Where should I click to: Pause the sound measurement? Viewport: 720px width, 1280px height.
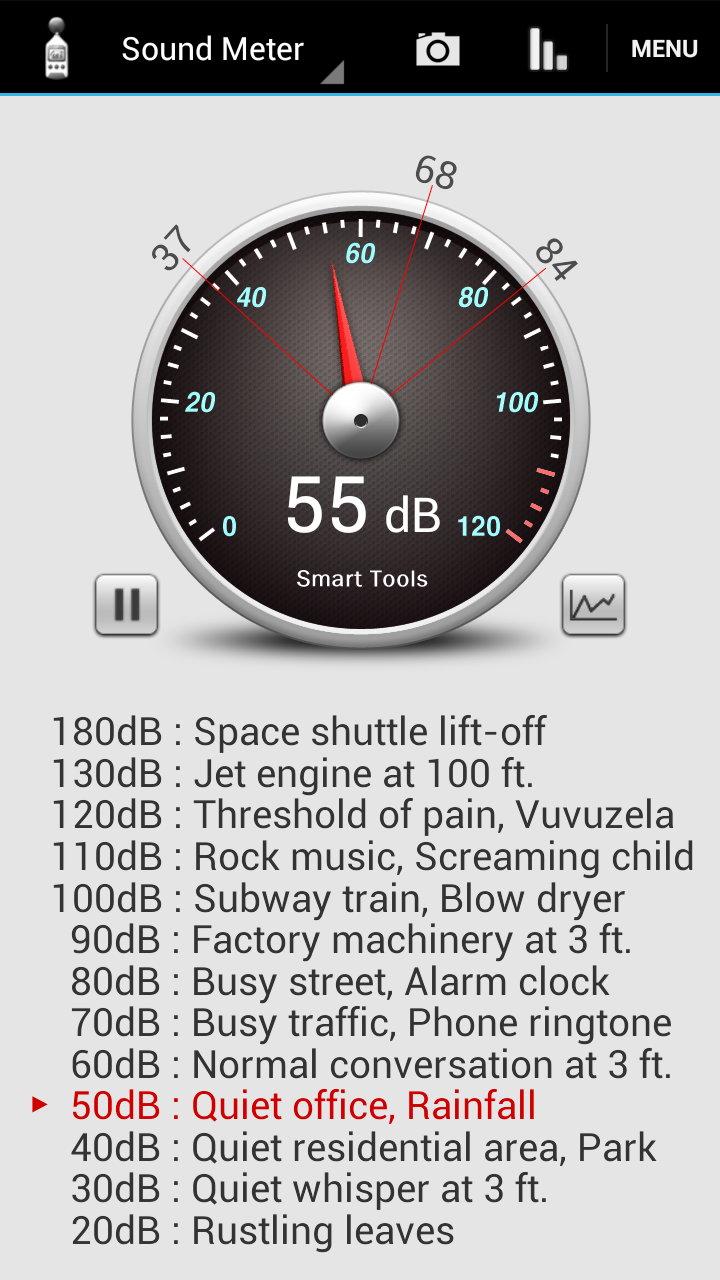click(x=127, y=605)
